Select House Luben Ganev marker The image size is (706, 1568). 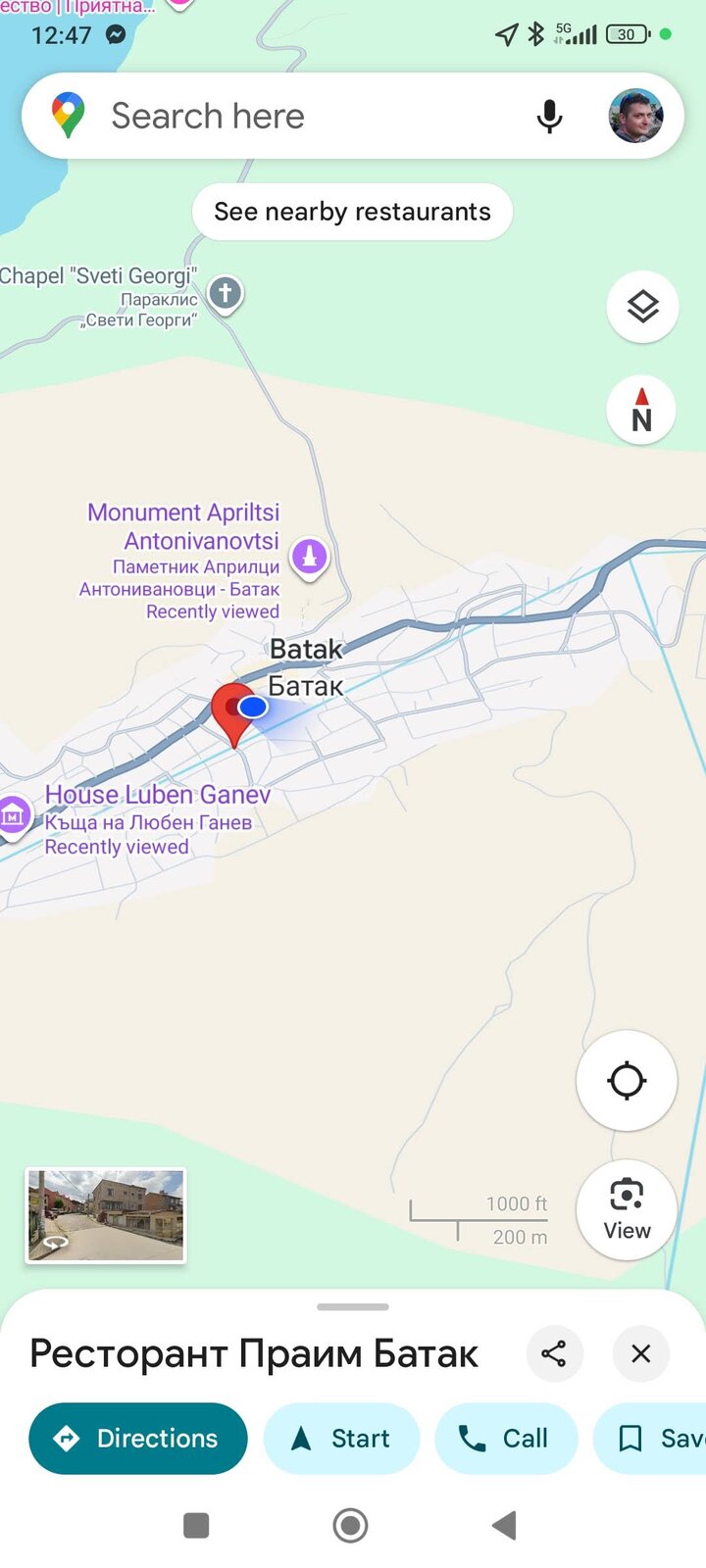tap(14, 814)
